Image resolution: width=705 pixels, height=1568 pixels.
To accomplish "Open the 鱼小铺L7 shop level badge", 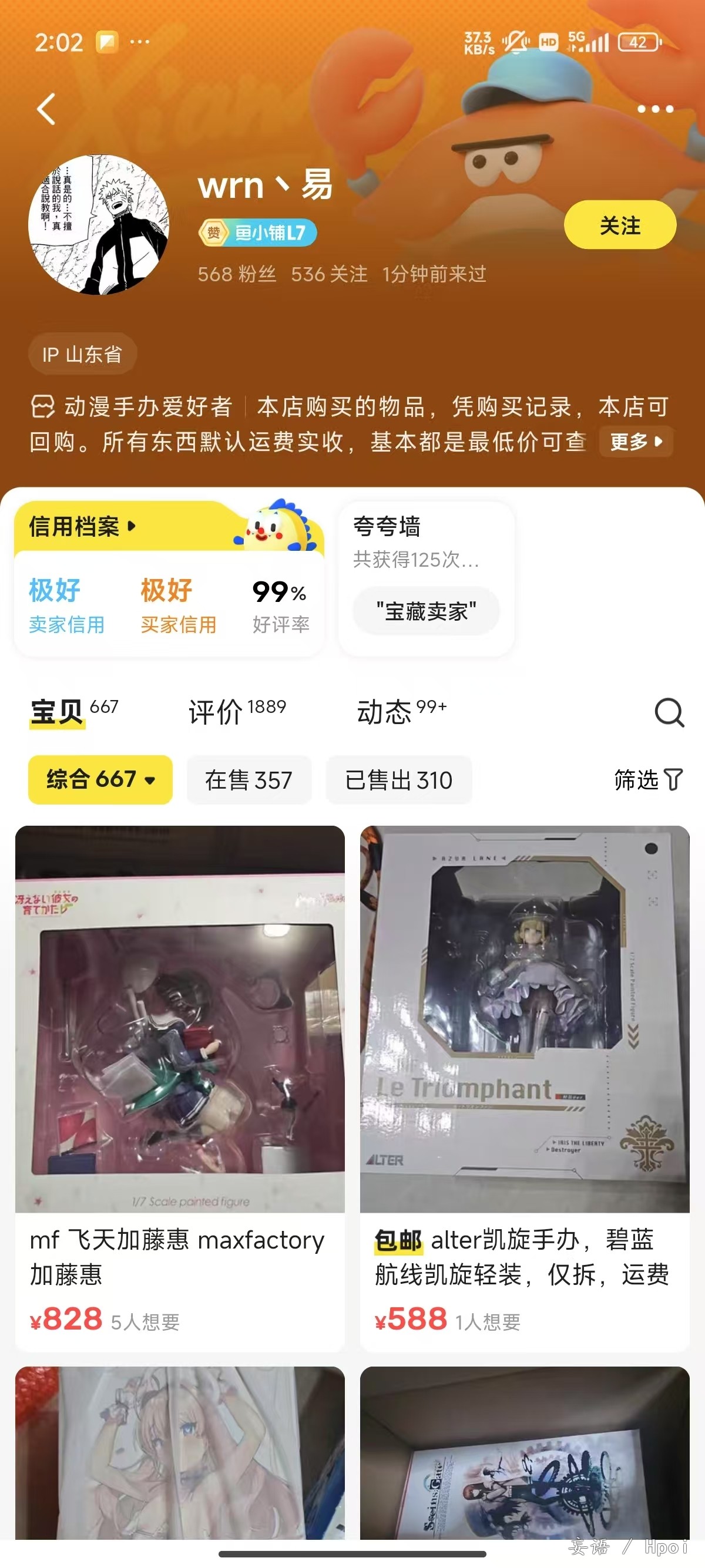I will (x=257, y=233).
